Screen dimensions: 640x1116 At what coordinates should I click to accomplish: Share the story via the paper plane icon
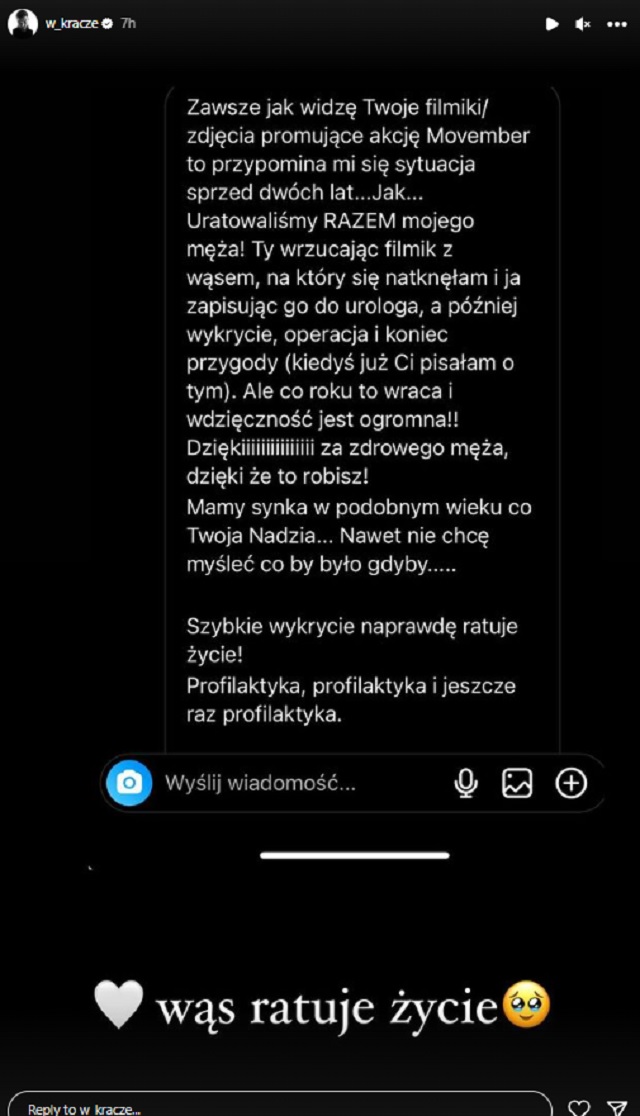pyautogui.click(x=617, y=1108)
